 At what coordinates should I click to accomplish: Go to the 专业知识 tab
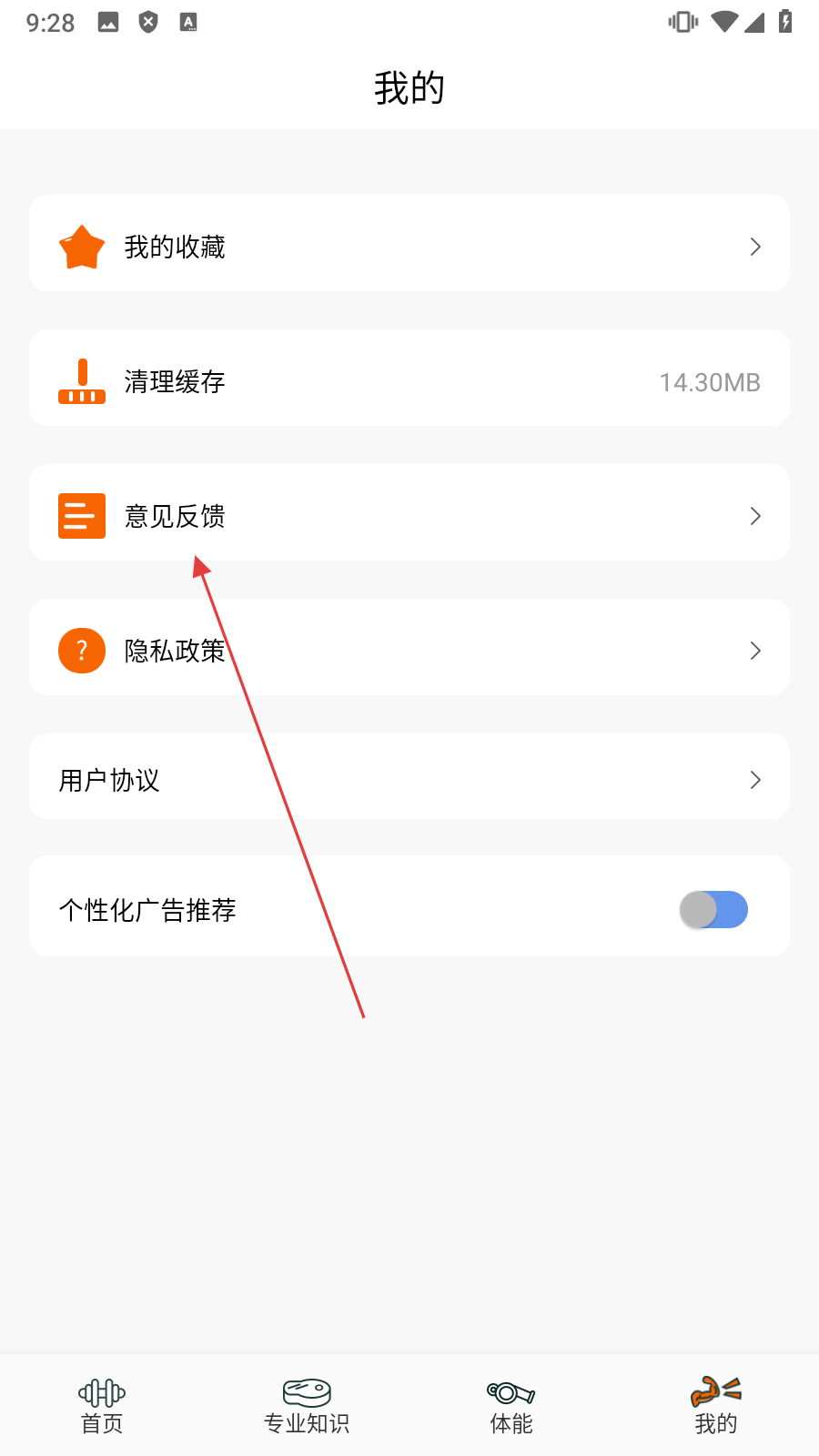coord(307,1405)
